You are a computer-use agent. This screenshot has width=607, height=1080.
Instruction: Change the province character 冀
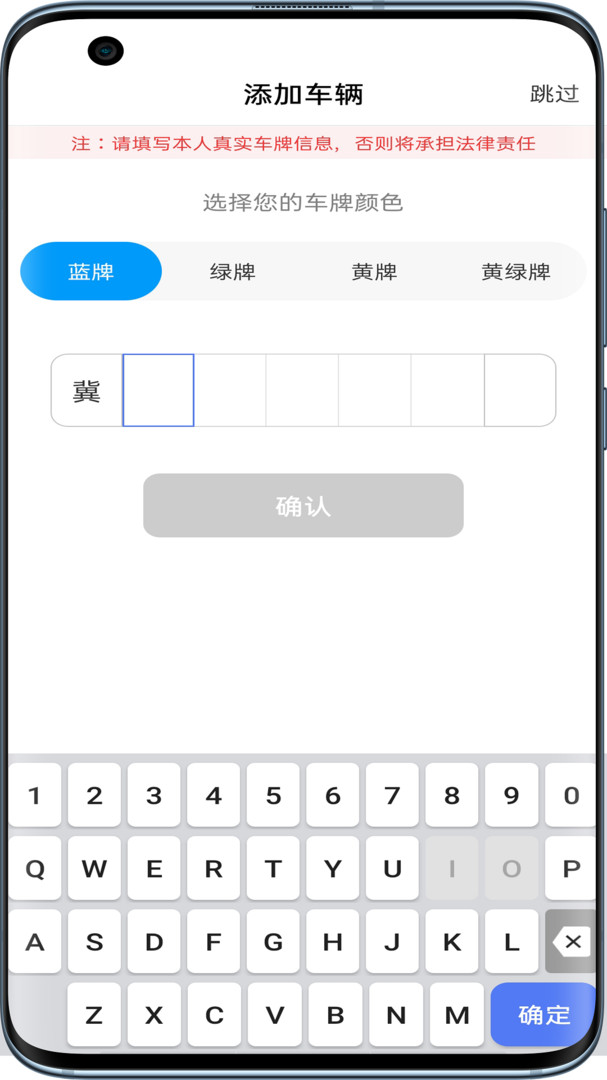87,391
